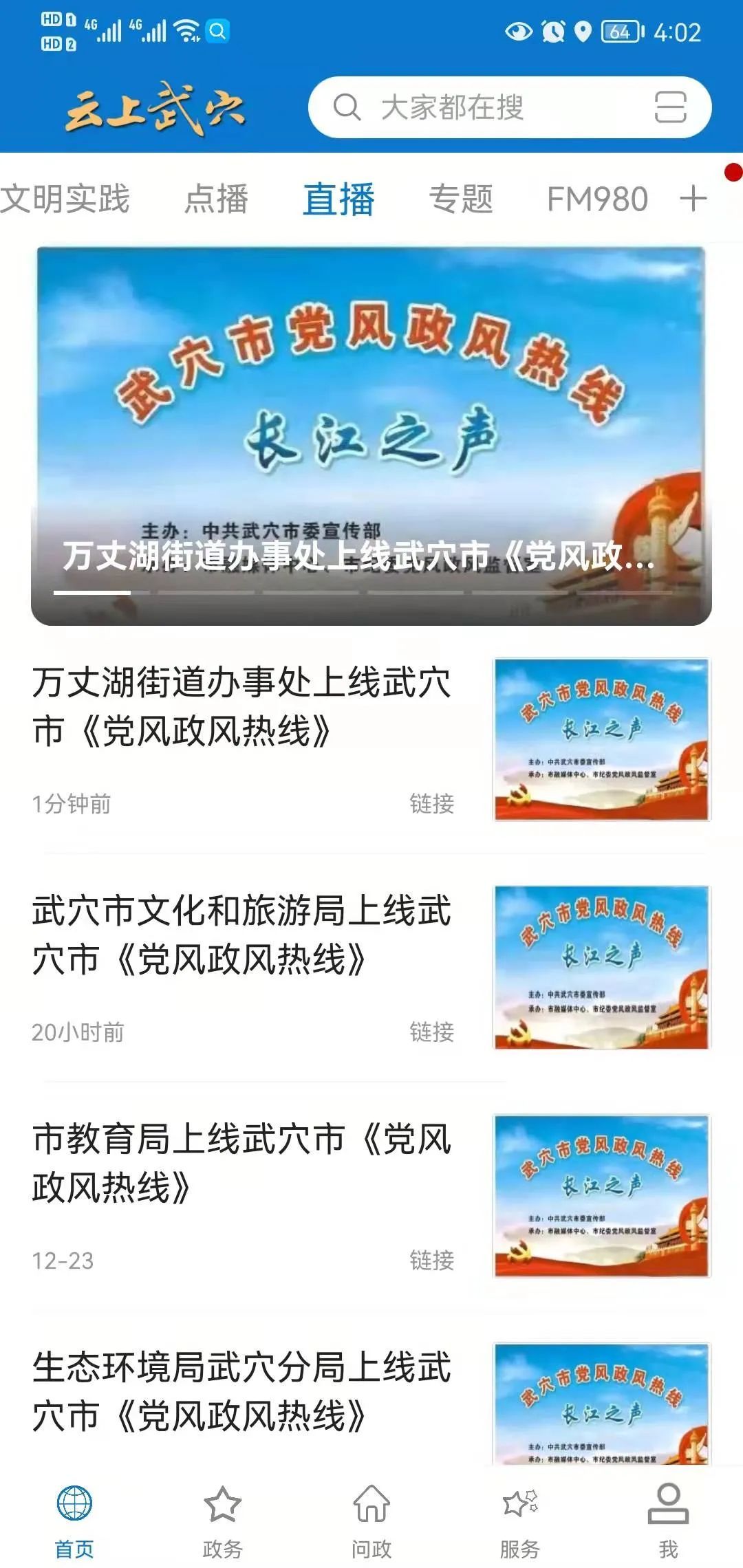
Task: Open the FM980 tab
Action: tap(597, 199)
